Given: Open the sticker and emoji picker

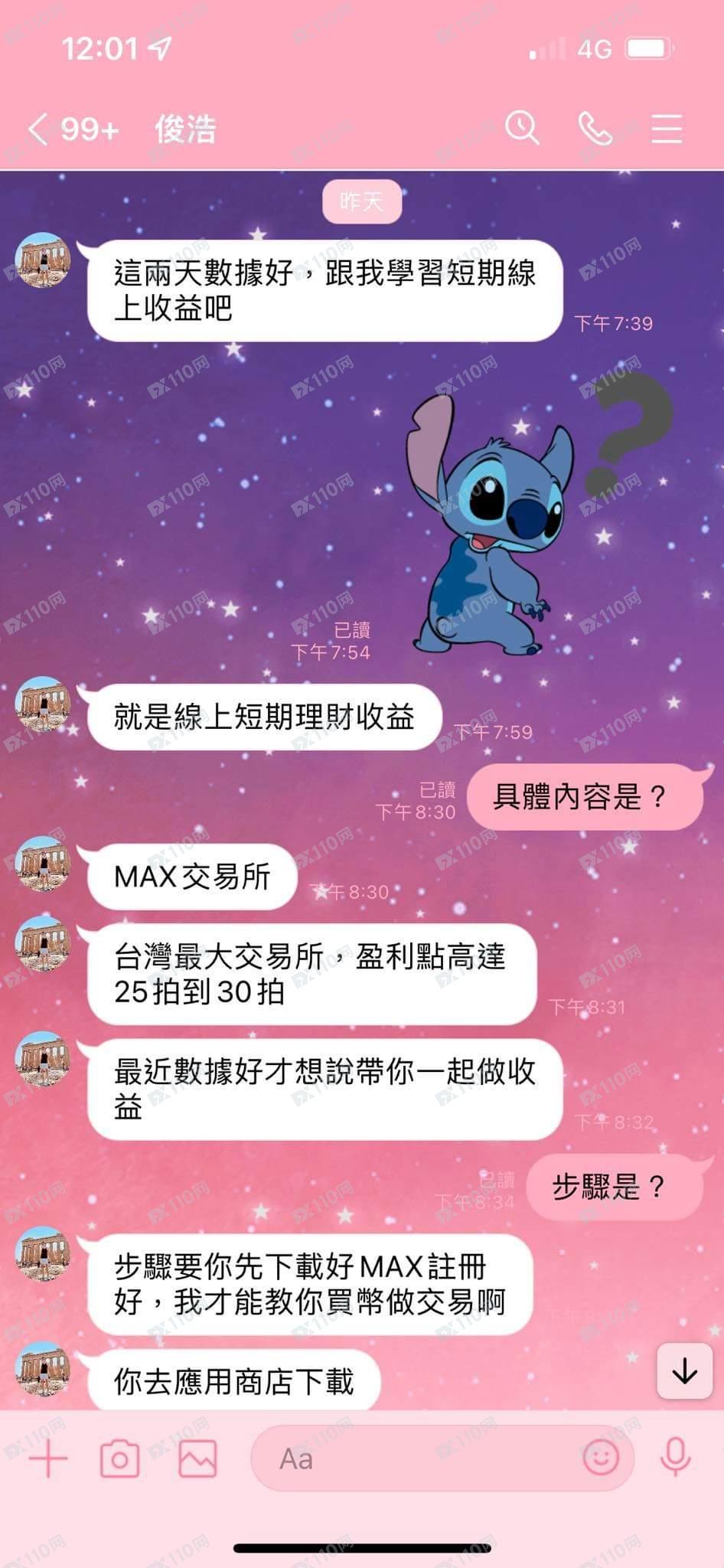Looking at the screenshot, I should coord(601,1457).
